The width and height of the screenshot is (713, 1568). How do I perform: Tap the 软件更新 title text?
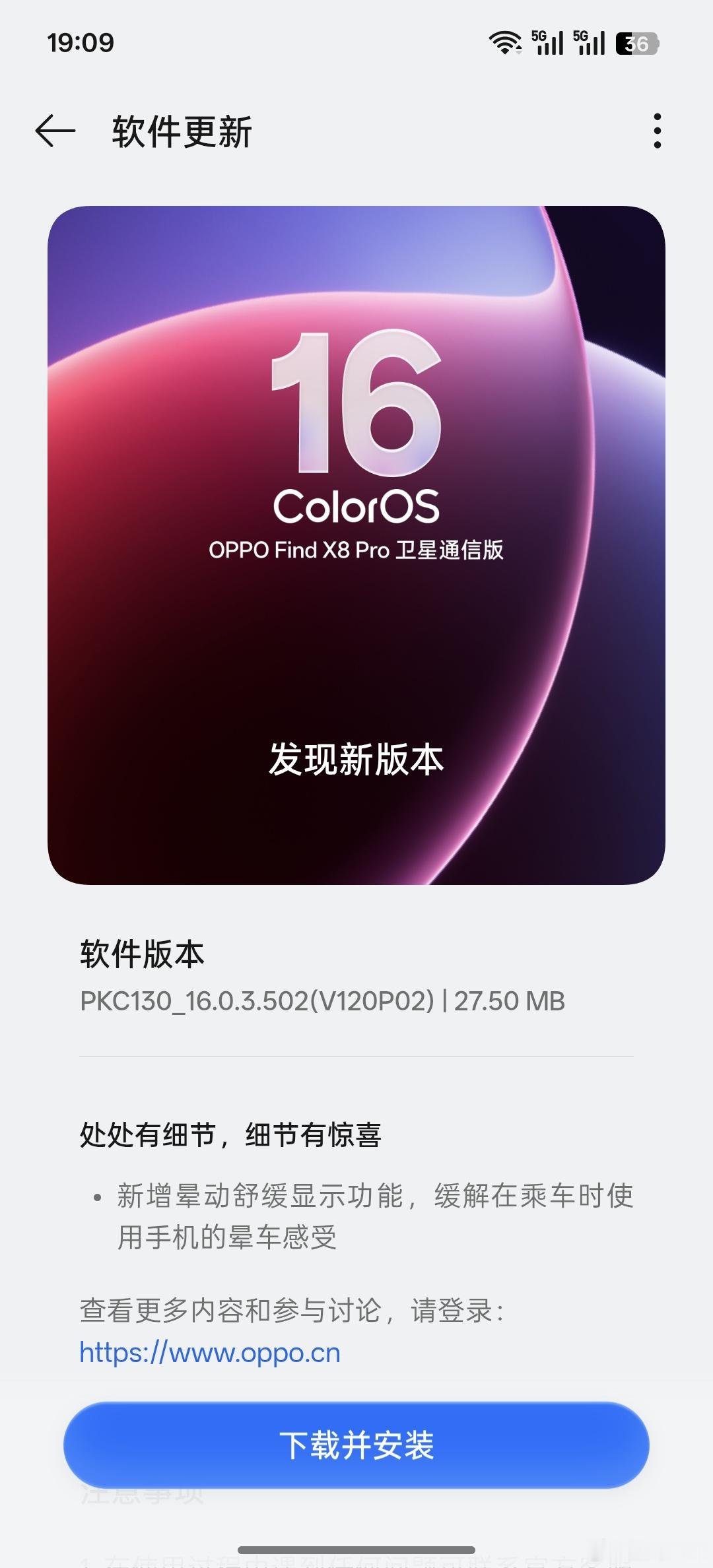coord(182,131)
